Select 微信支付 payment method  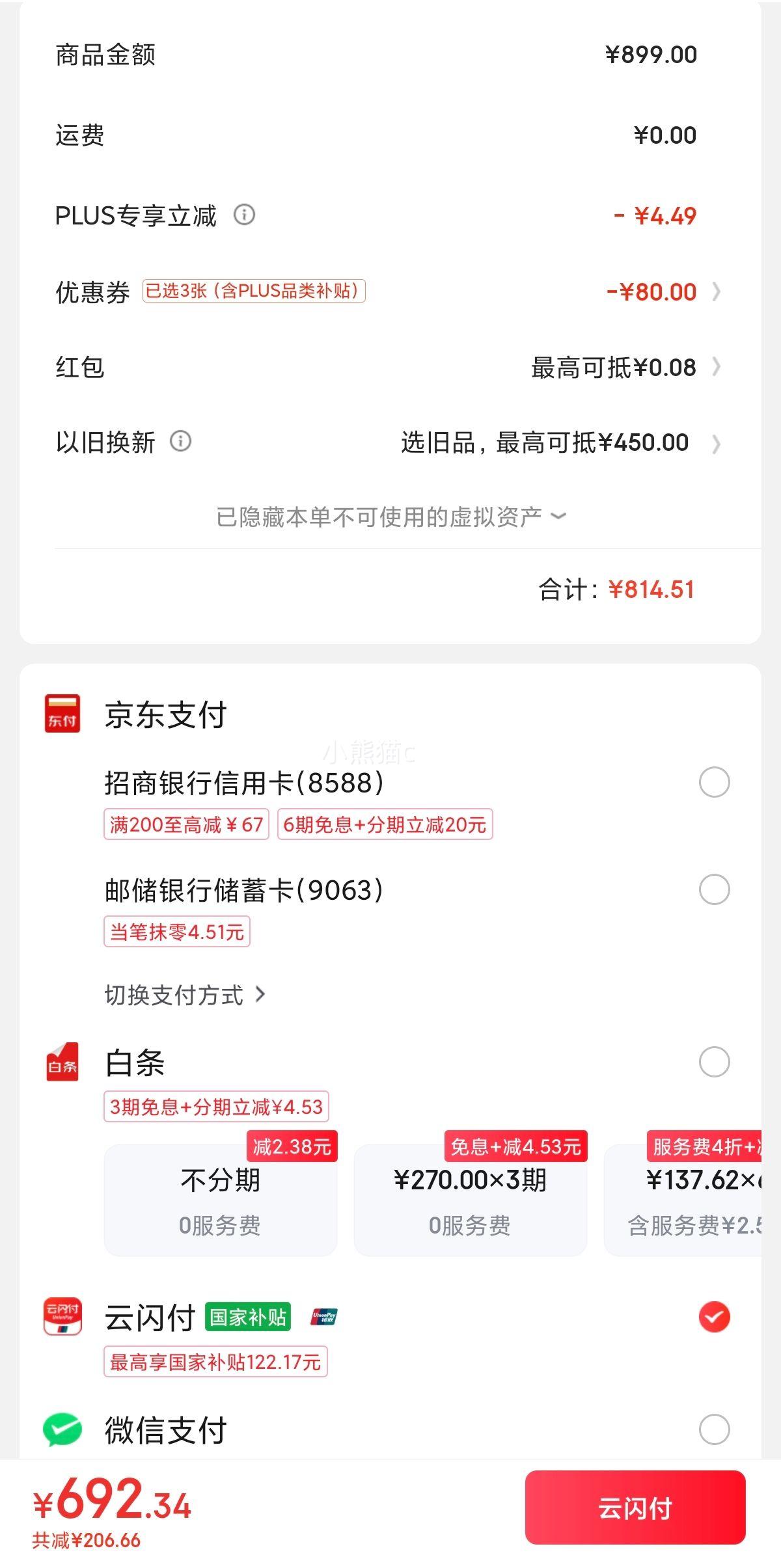pos(714,1429)
